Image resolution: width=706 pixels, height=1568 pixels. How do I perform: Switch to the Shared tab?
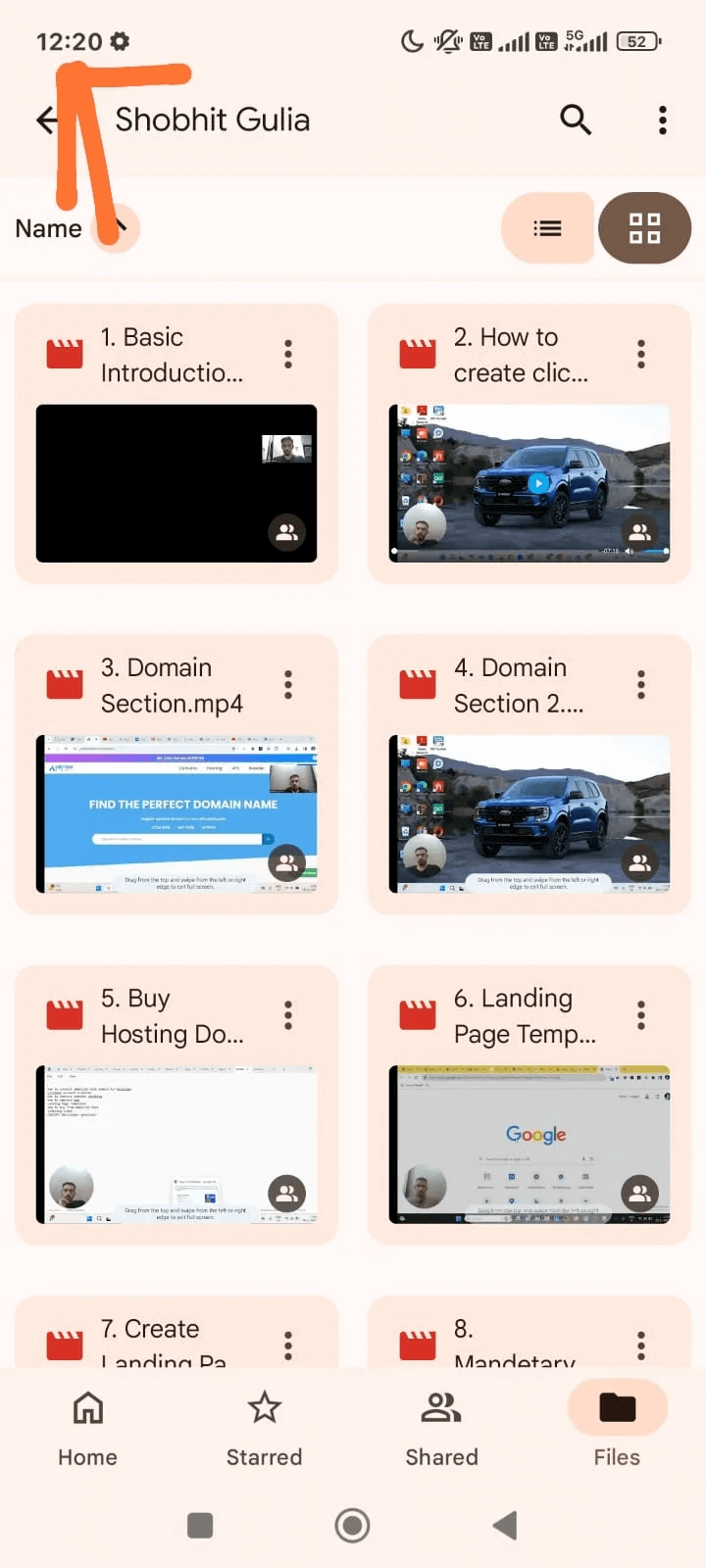(441, 1428)
